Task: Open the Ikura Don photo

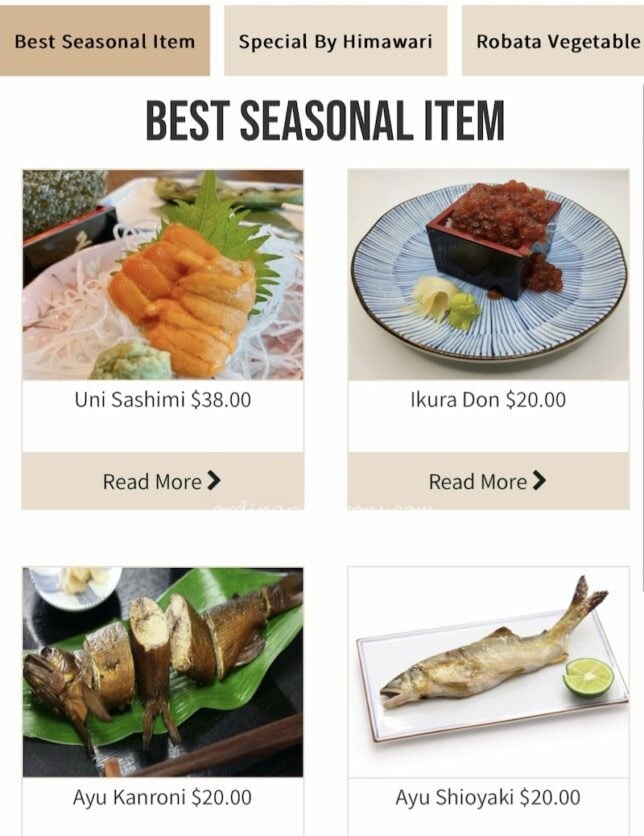Action: click(x=488, y=274)
